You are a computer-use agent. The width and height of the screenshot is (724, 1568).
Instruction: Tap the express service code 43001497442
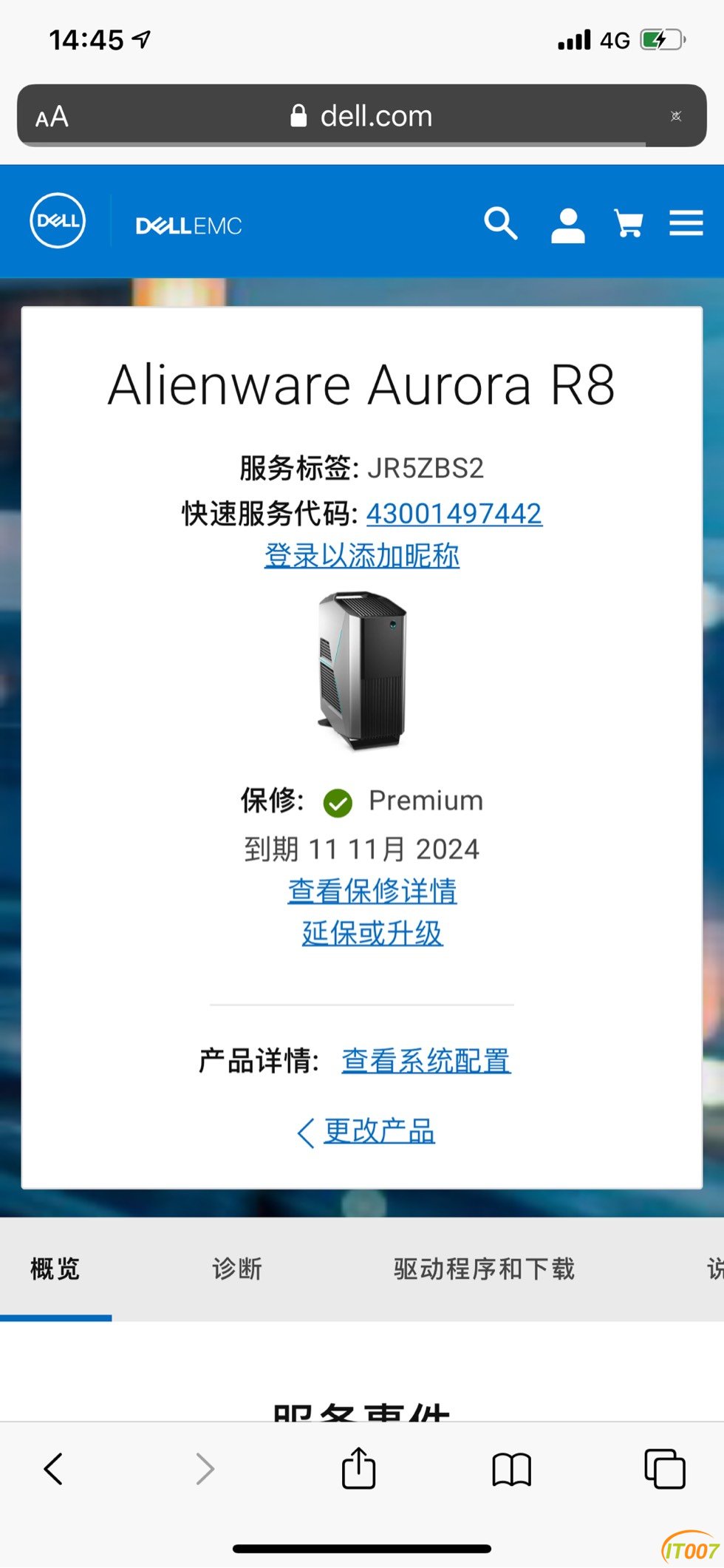[454, 513]
